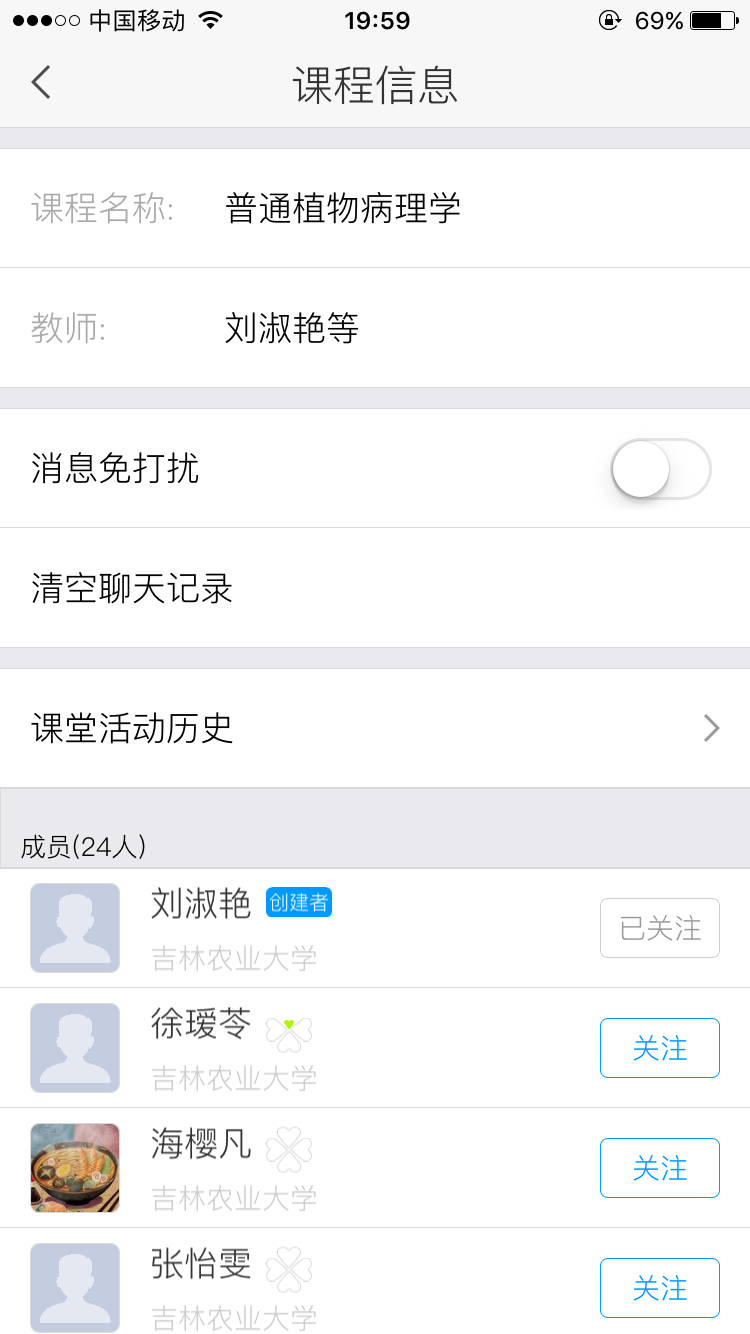The height and width of the screenshot is (1334, 750).
Task: Tap 已关注 button next to 刘淑艳
Action: tap(659, 928)
